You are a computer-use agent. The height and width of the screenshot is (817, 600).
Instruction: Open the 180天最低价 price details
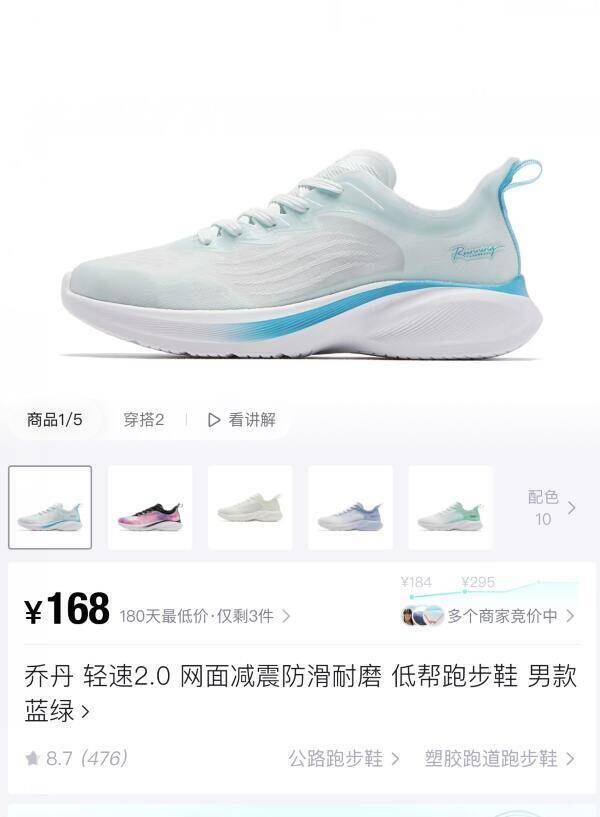click(x=204, y=616)
